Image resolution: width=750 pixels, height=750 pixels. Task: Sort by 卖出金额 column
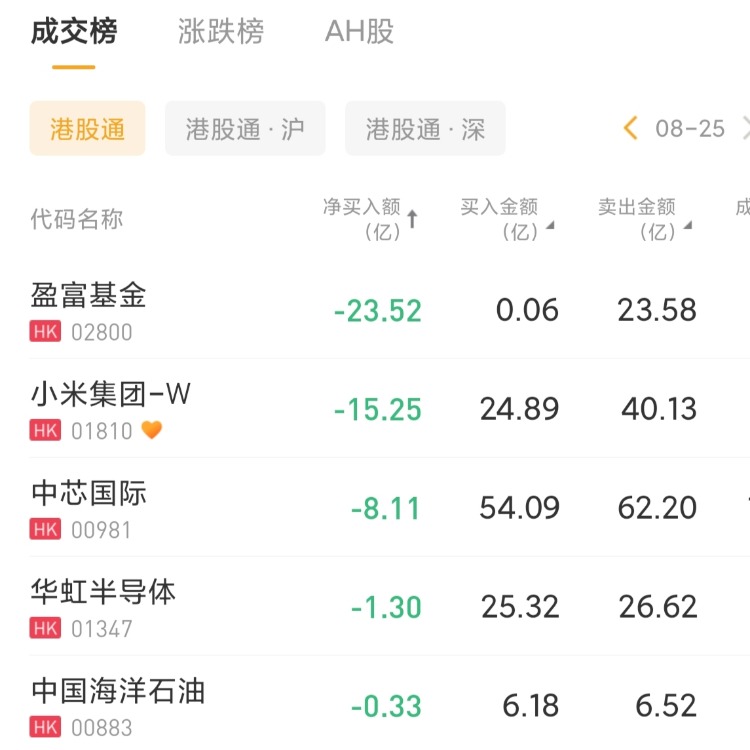[645, 219]
